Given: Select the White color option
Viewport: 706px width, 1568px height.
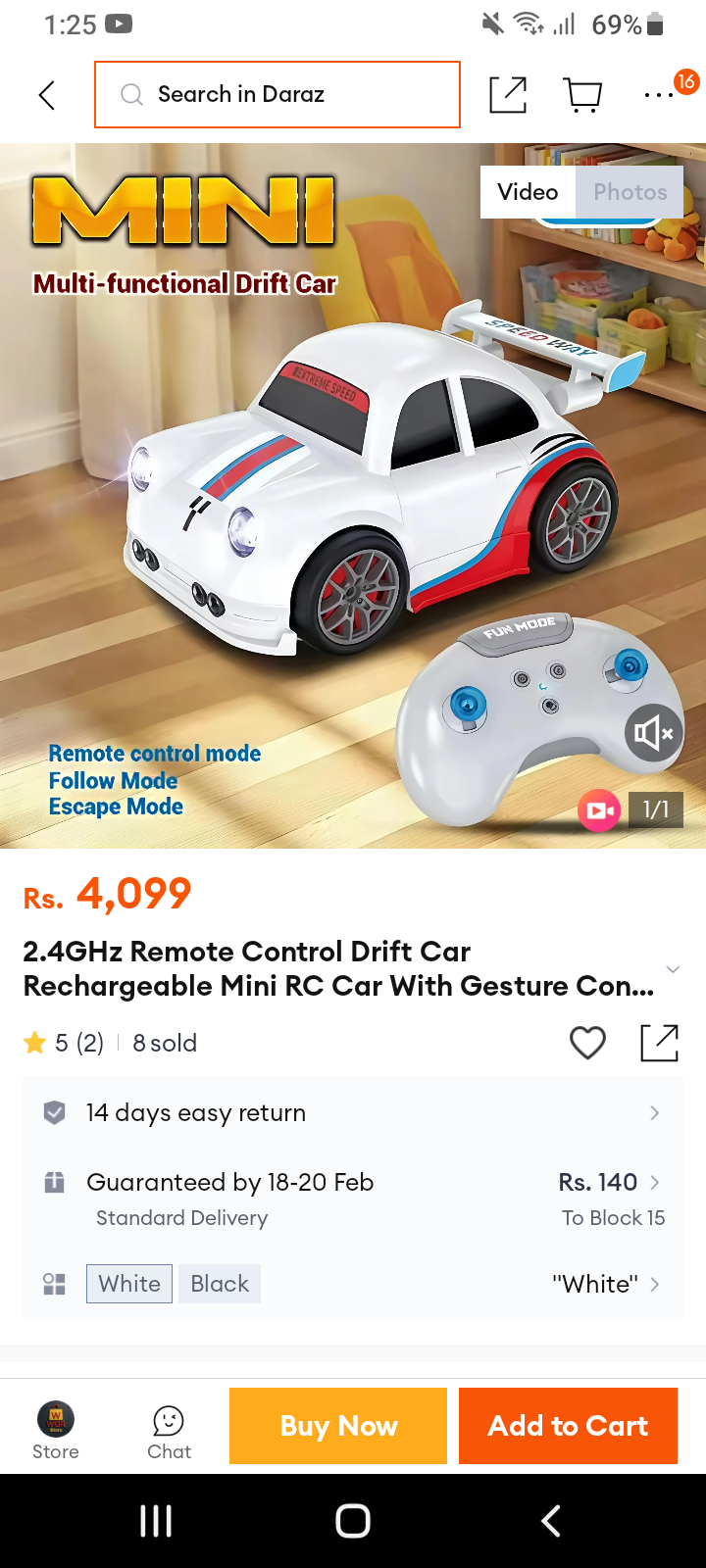Looking at the screenshot, I should tap(129, 1284).
